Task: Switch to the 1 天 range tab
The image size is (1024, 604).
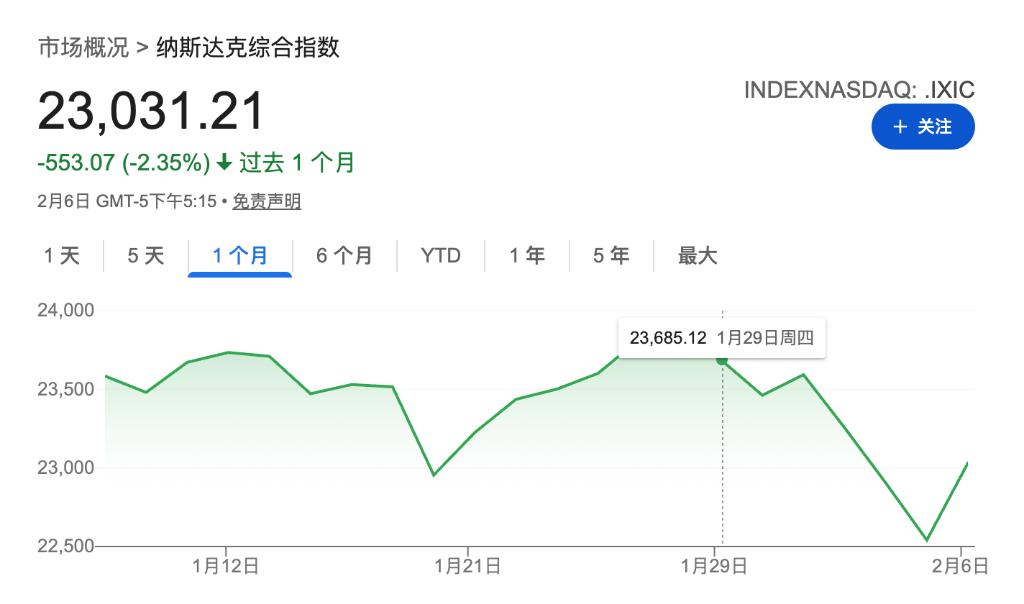Action: point(61,256)
